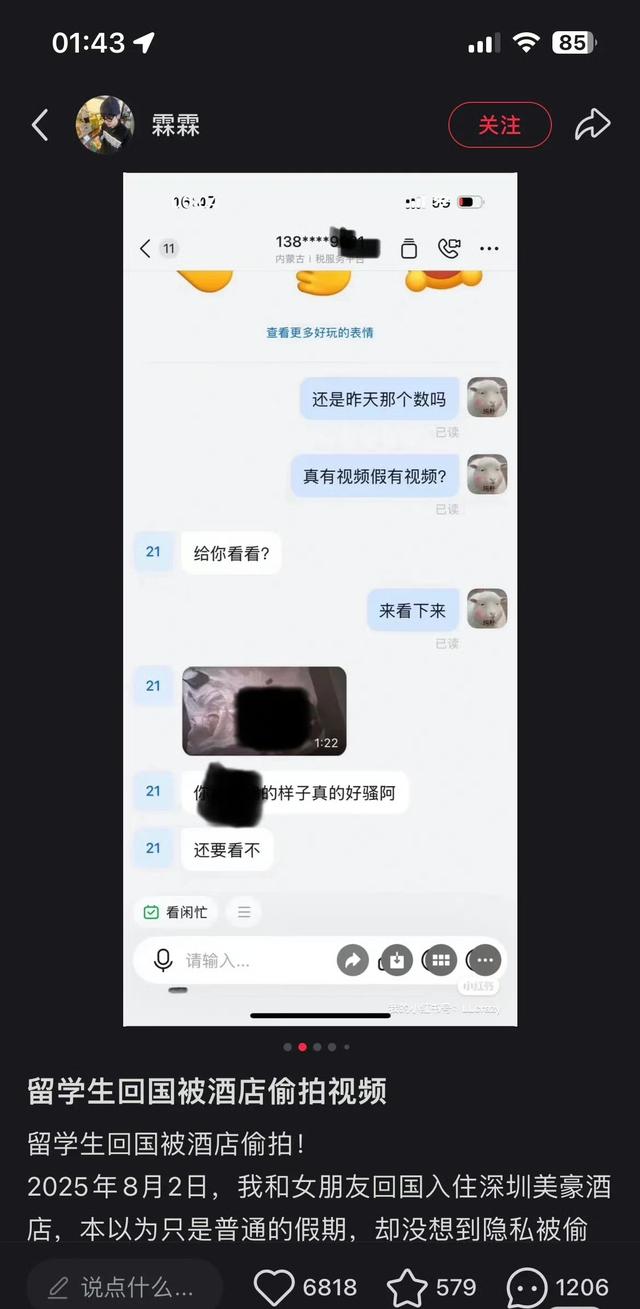This screenshot has height=1309, width=640.
Task: Like this post
Action: [x=275, y=1287]
